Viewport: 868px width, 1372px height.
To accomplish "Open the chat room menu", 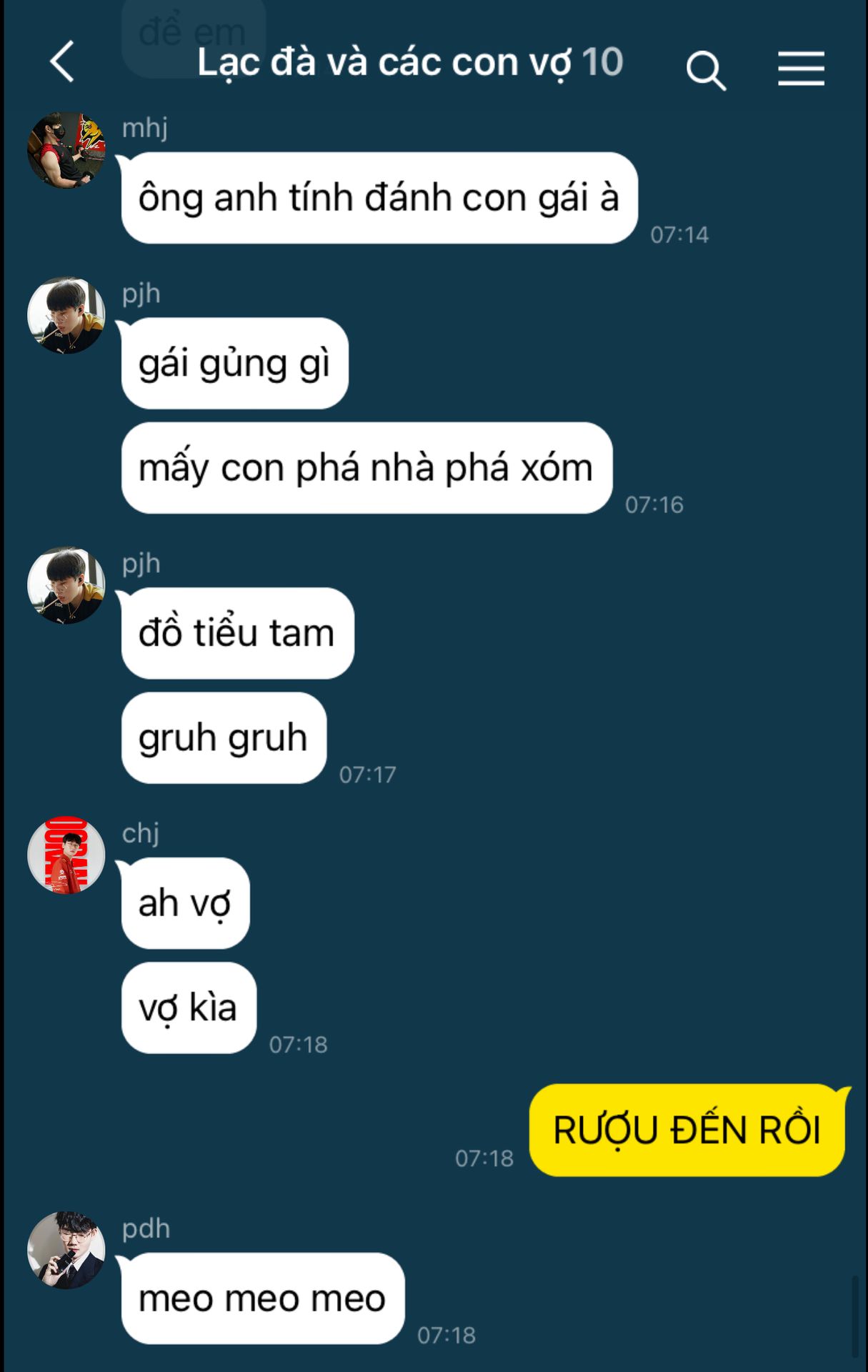I will point(801,69).
